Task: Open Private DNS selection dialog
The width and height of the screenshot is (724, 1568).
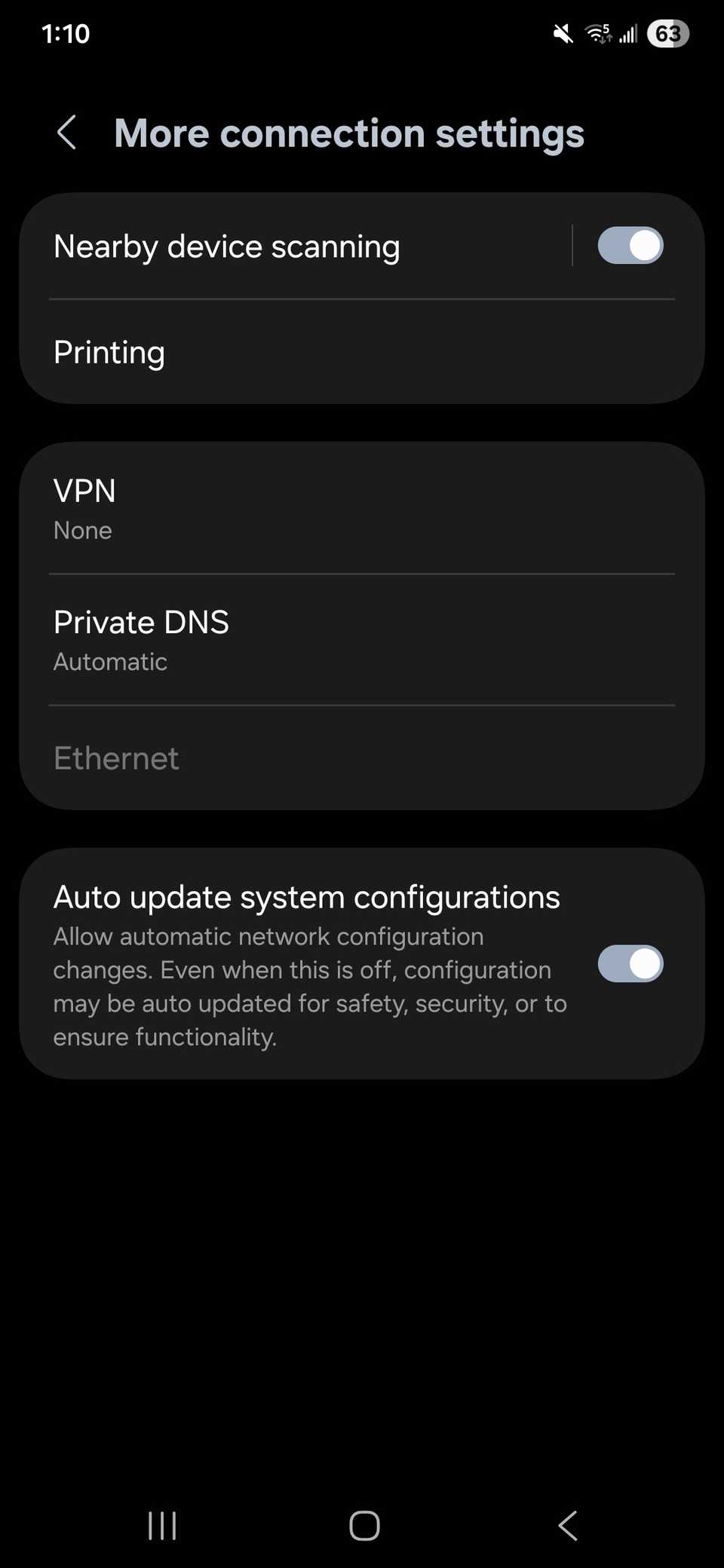Action: tap(302, 639)
